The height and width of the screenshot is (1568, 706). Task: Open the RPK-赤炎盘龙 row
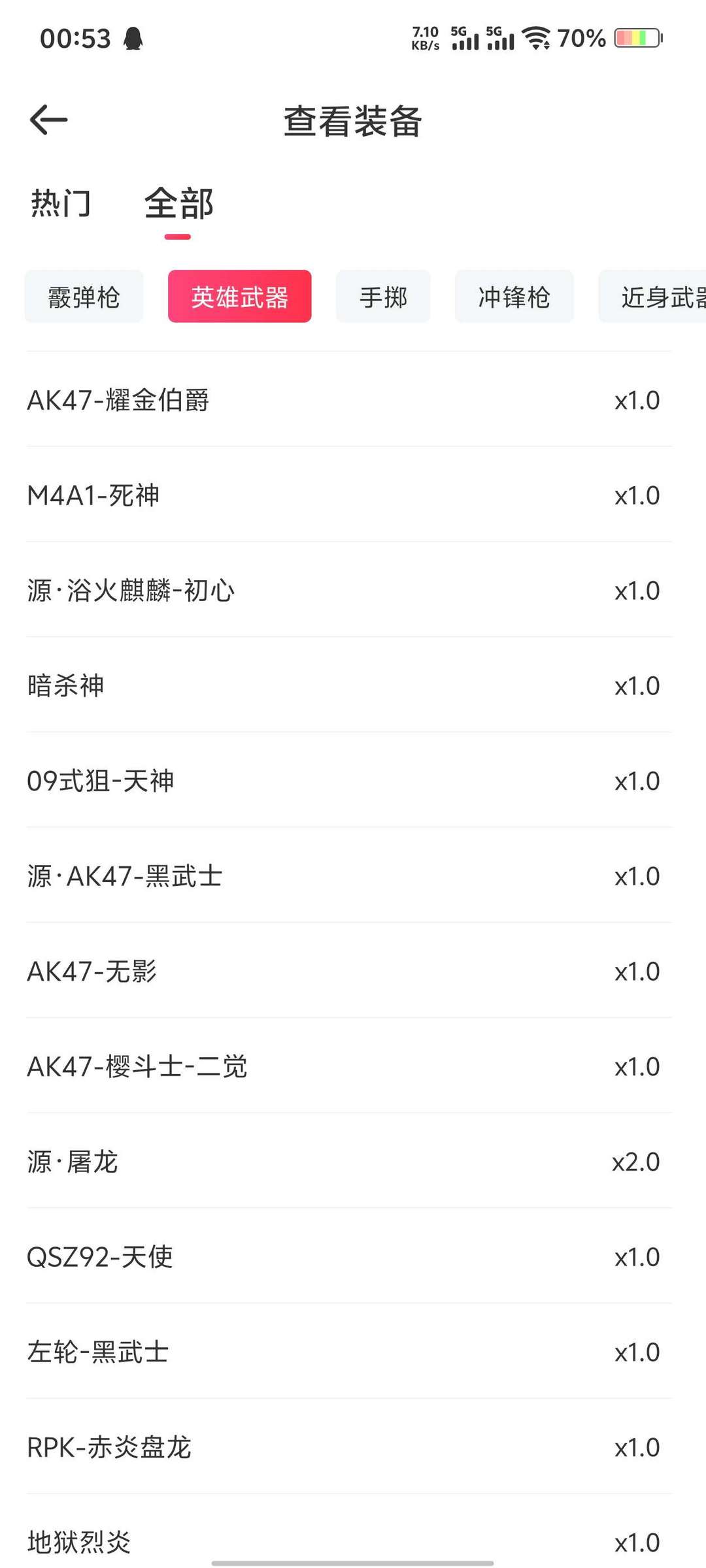point(349,1447)
